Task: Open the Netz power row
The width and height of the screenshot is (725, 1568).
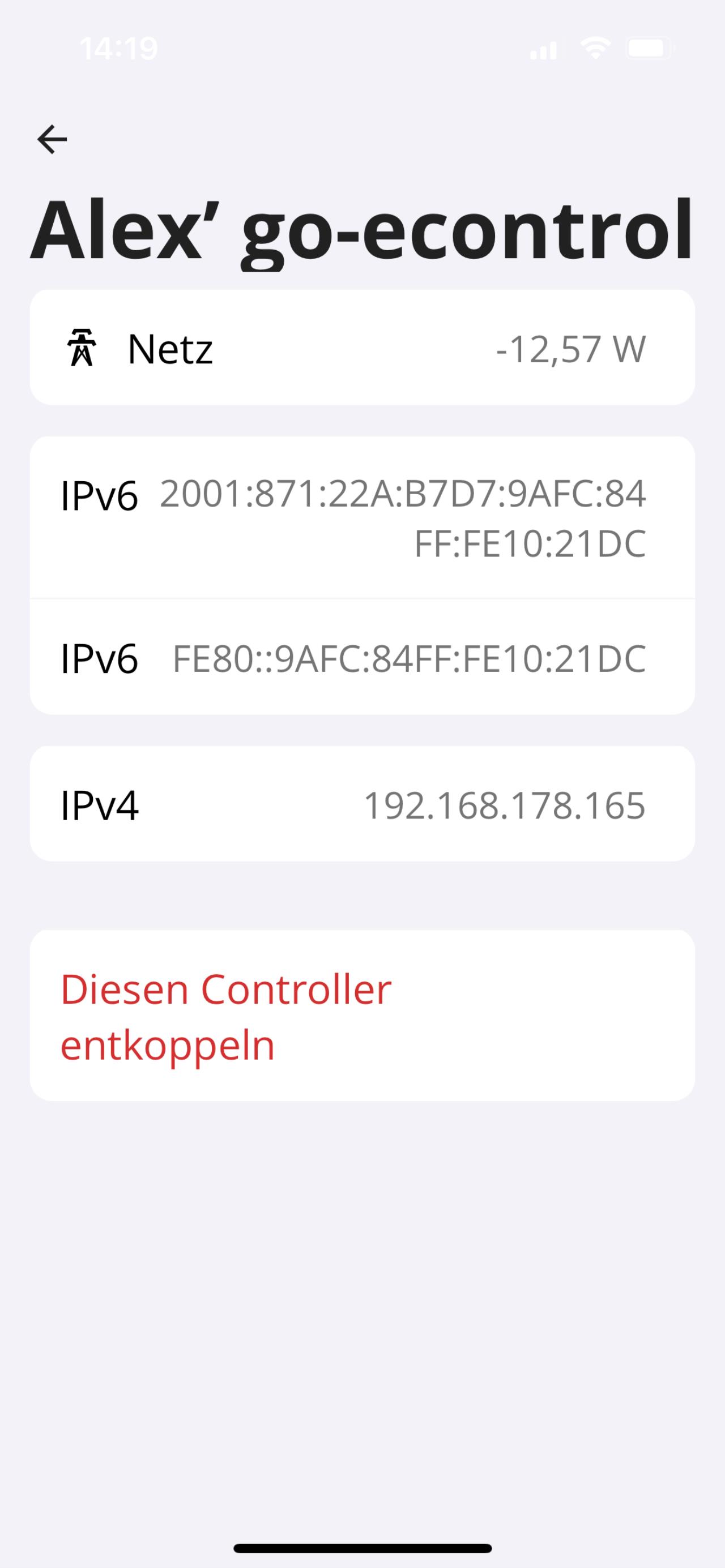Action: [362, 348]
